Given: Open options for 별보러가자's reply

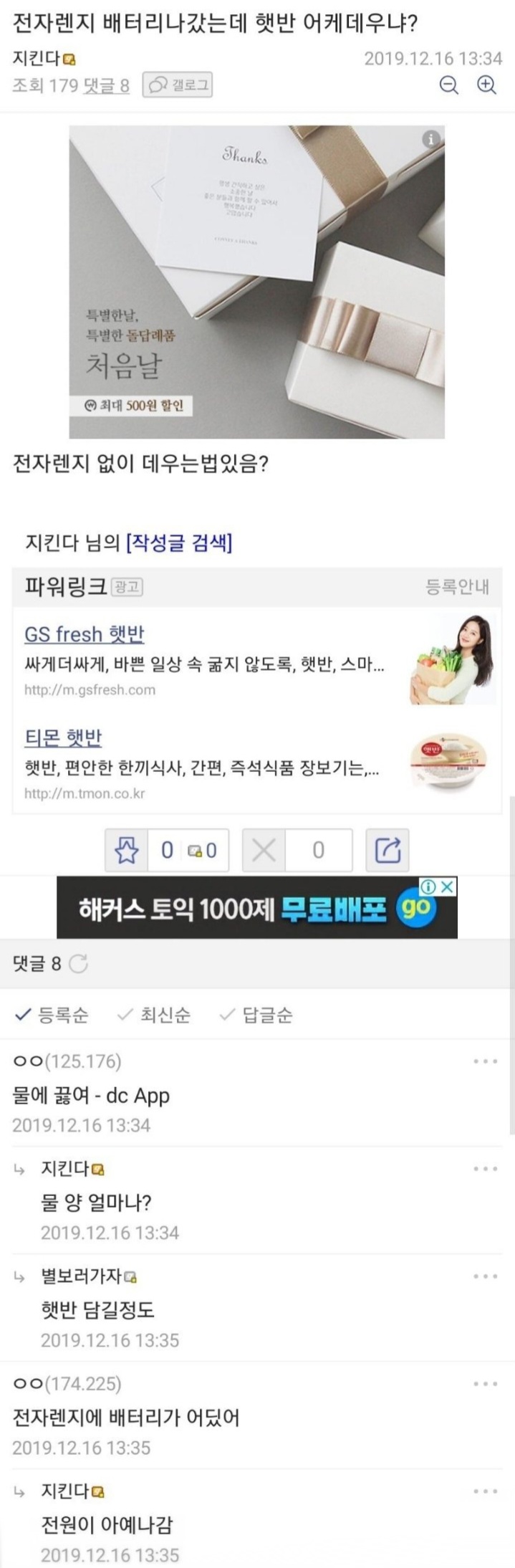Looking at the screenshot, I should pyautogui.click(x=485, y=1276).
